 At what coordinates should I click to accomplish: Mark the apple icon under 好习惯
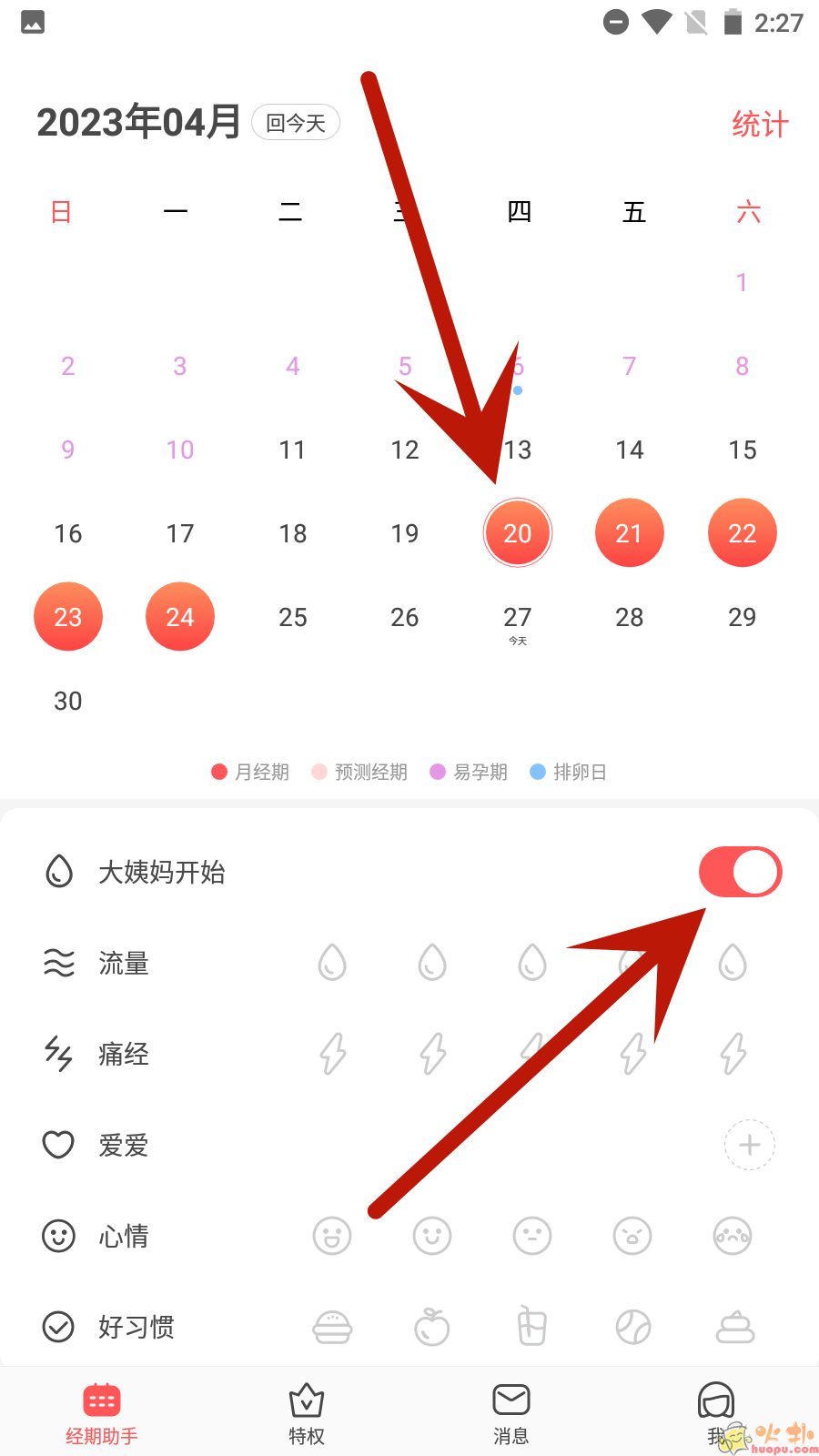pos(432,1327)
